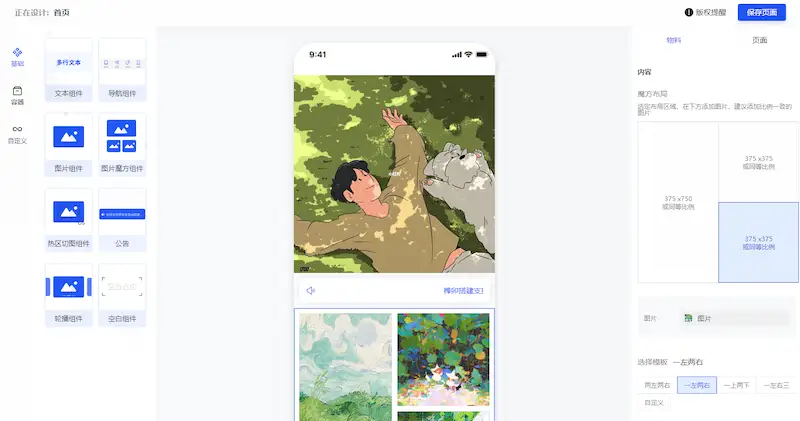Select the 容器 category in sidebar
800x421 pixels.
point(17,96)
